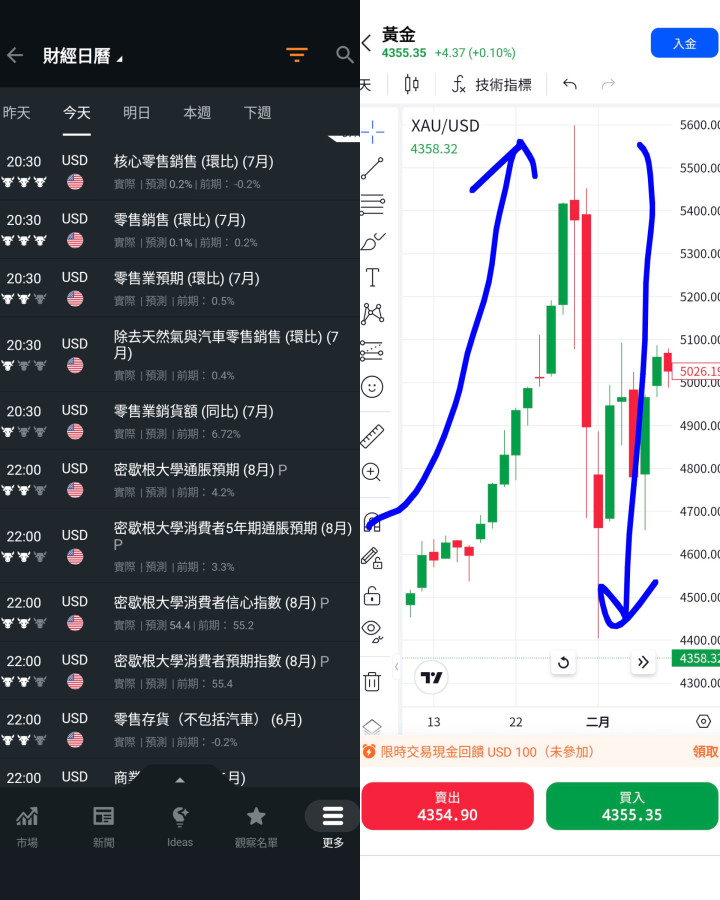Open the 觀察名單 bottom tab
Viewport: 720px width, 900px height.
(x=256, y=827)
